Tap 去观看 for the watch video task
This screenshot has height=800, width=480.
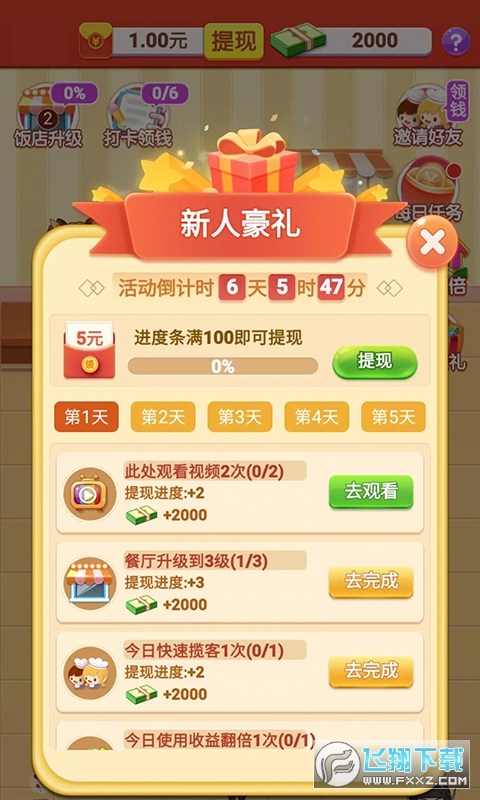point(371,492)
